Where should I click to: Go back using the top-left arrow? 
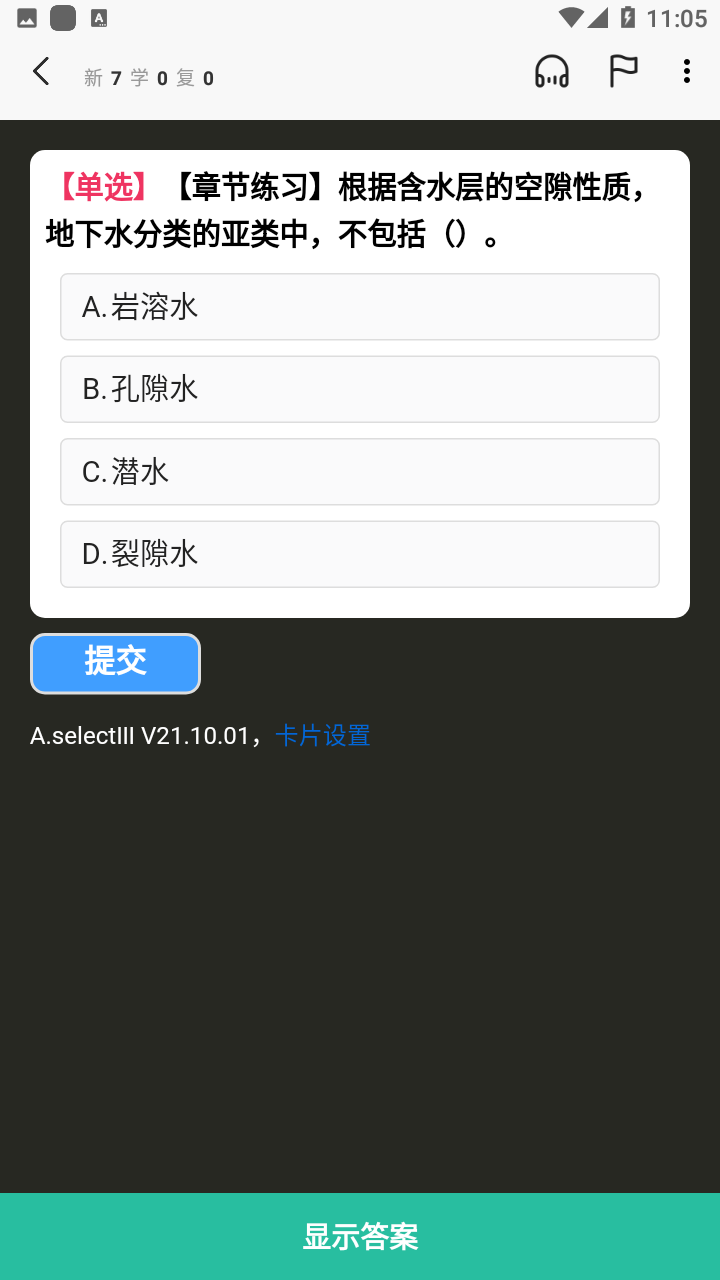[x=41, y=71]
